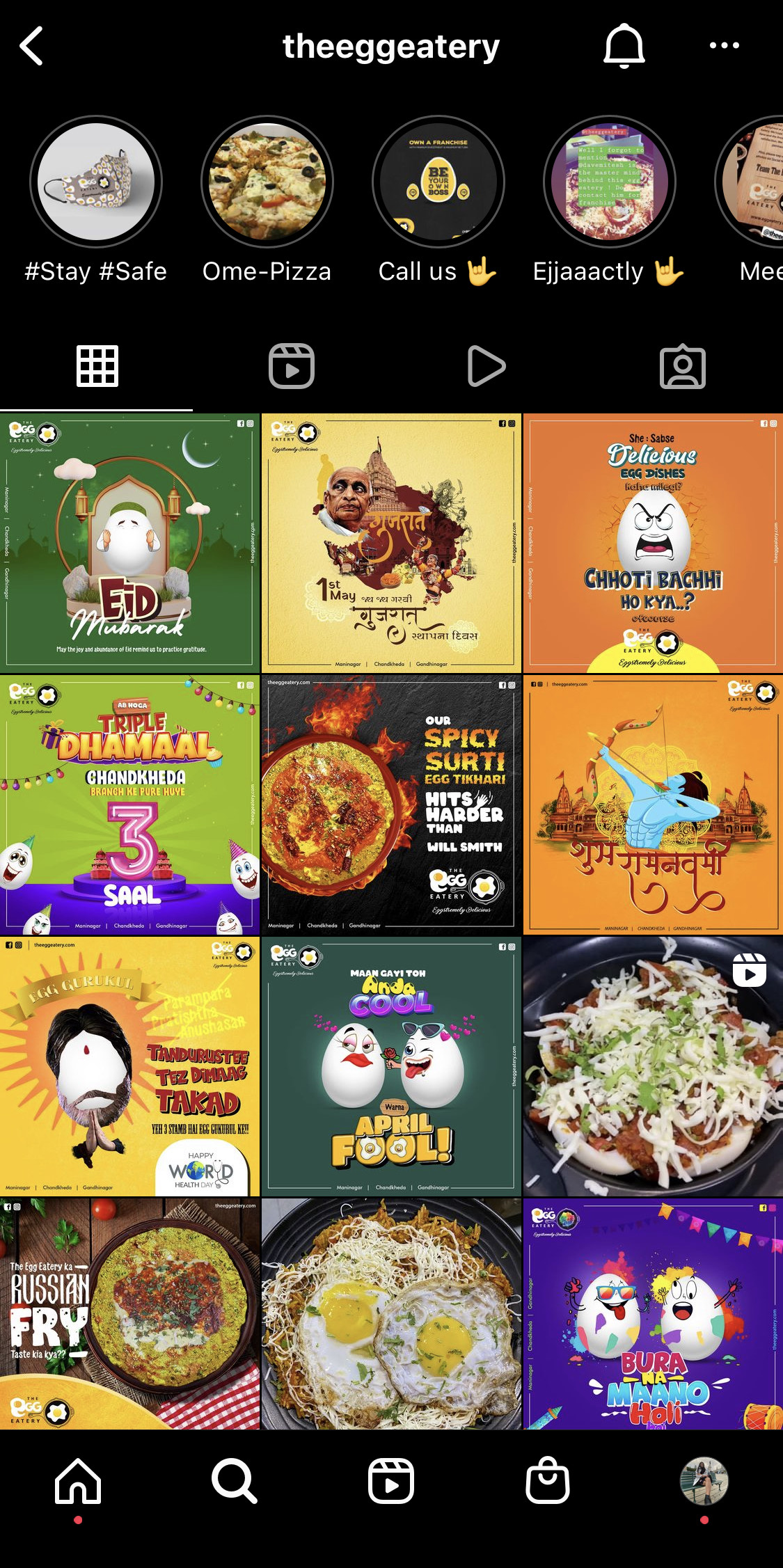Open my profile from bottom bar avatar
This screenshot has height=1568, width=783.
click(x=704, y=1481)
